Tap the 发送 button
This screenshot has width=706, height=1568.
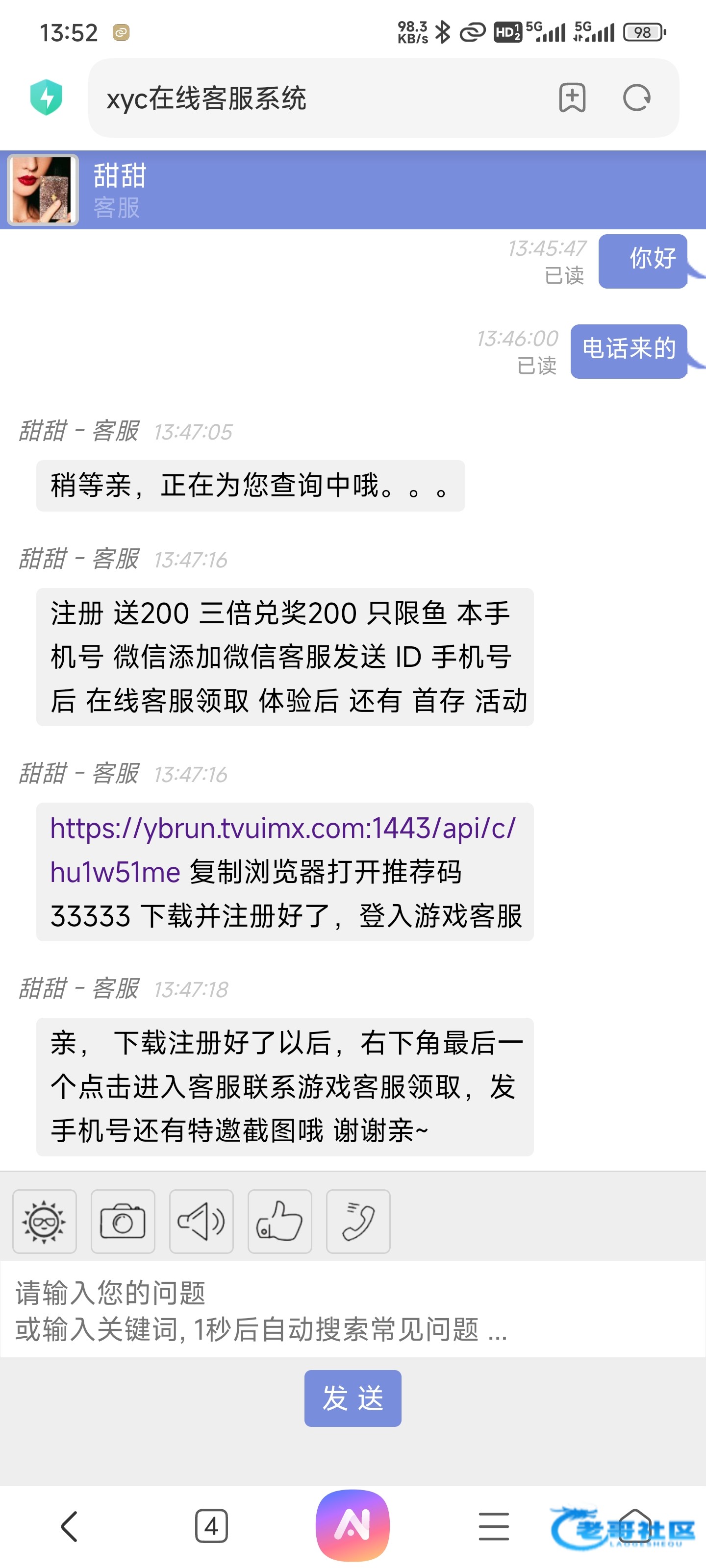tap(353, 1398)
